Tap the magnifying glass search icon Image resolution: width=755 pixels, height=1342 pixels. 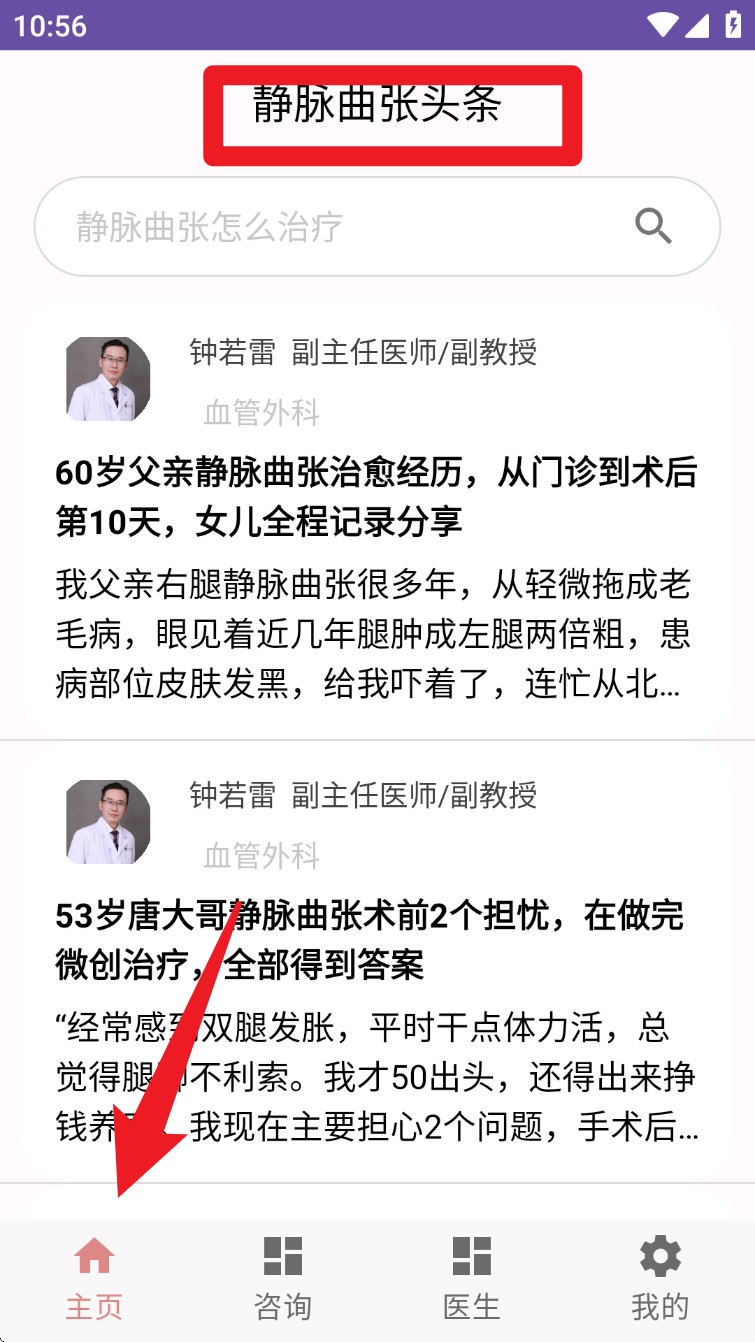tap(653, 227)
